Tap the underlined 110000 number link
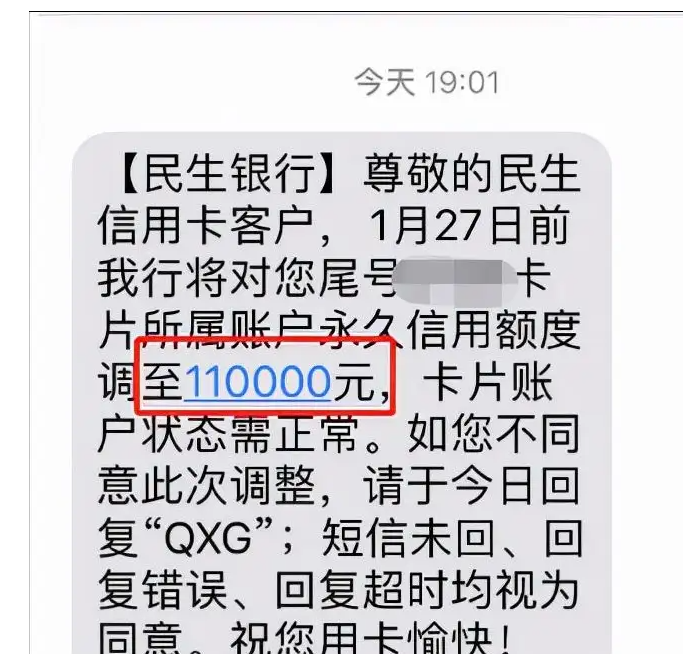This screenshot has height=654, width=683. [x=258, y=381]
